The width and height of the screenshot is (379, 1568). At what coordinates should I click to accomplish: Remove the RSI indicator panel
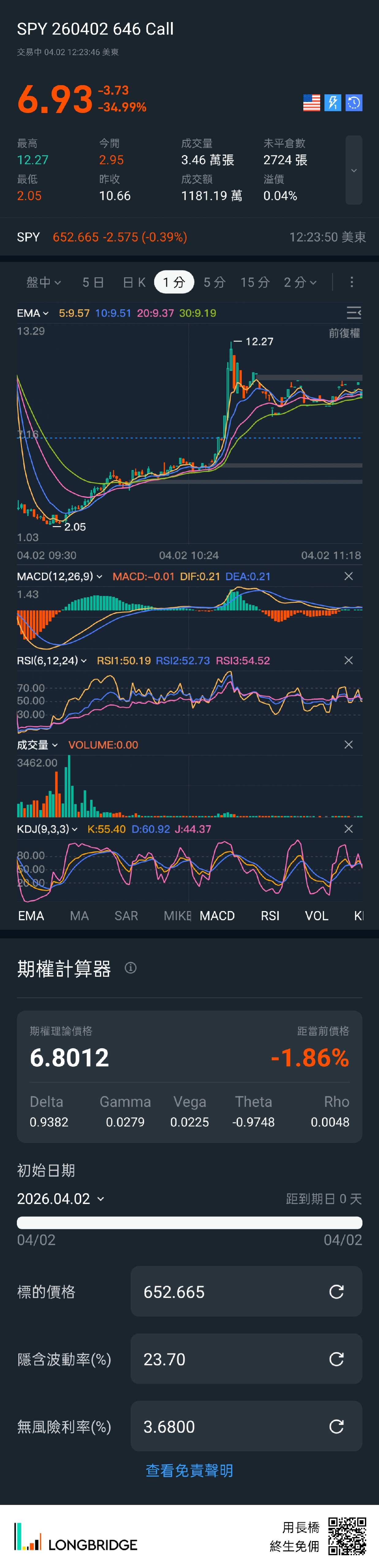click(349, 661)
